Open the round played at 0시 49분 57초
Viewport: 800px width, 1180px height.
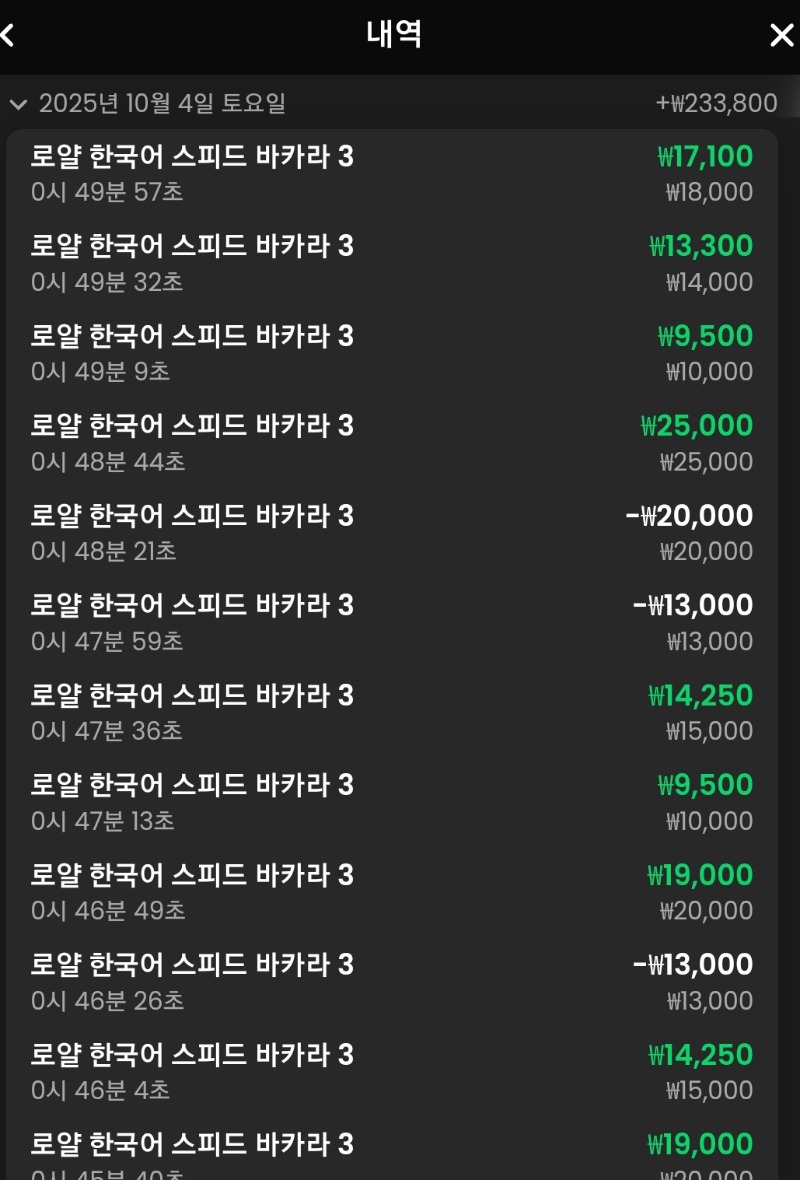pos(391,174)
